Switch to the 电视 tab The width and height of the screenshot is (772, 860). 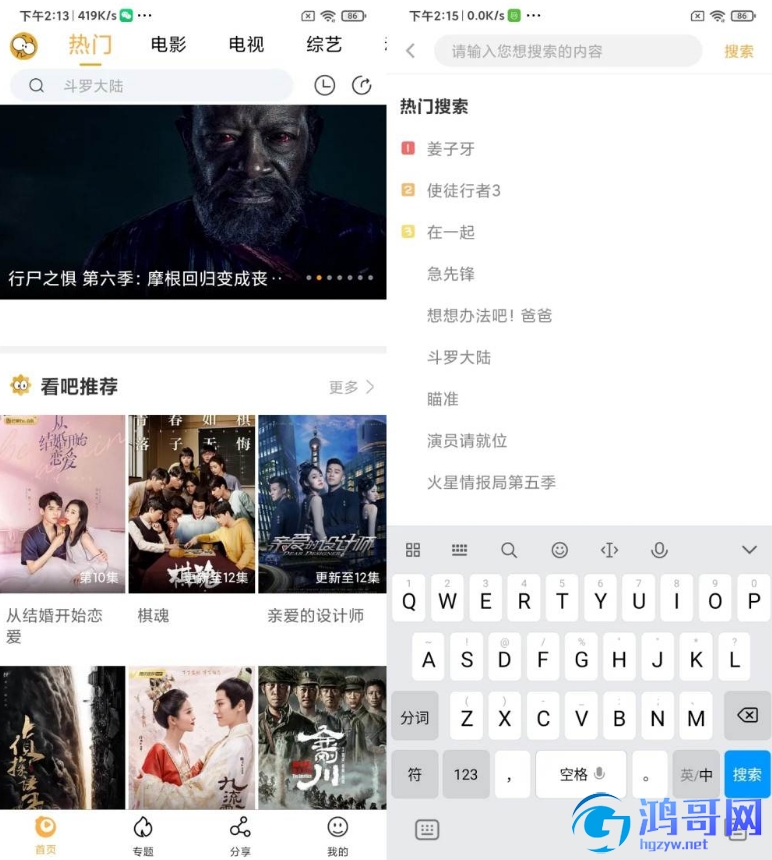246,44
